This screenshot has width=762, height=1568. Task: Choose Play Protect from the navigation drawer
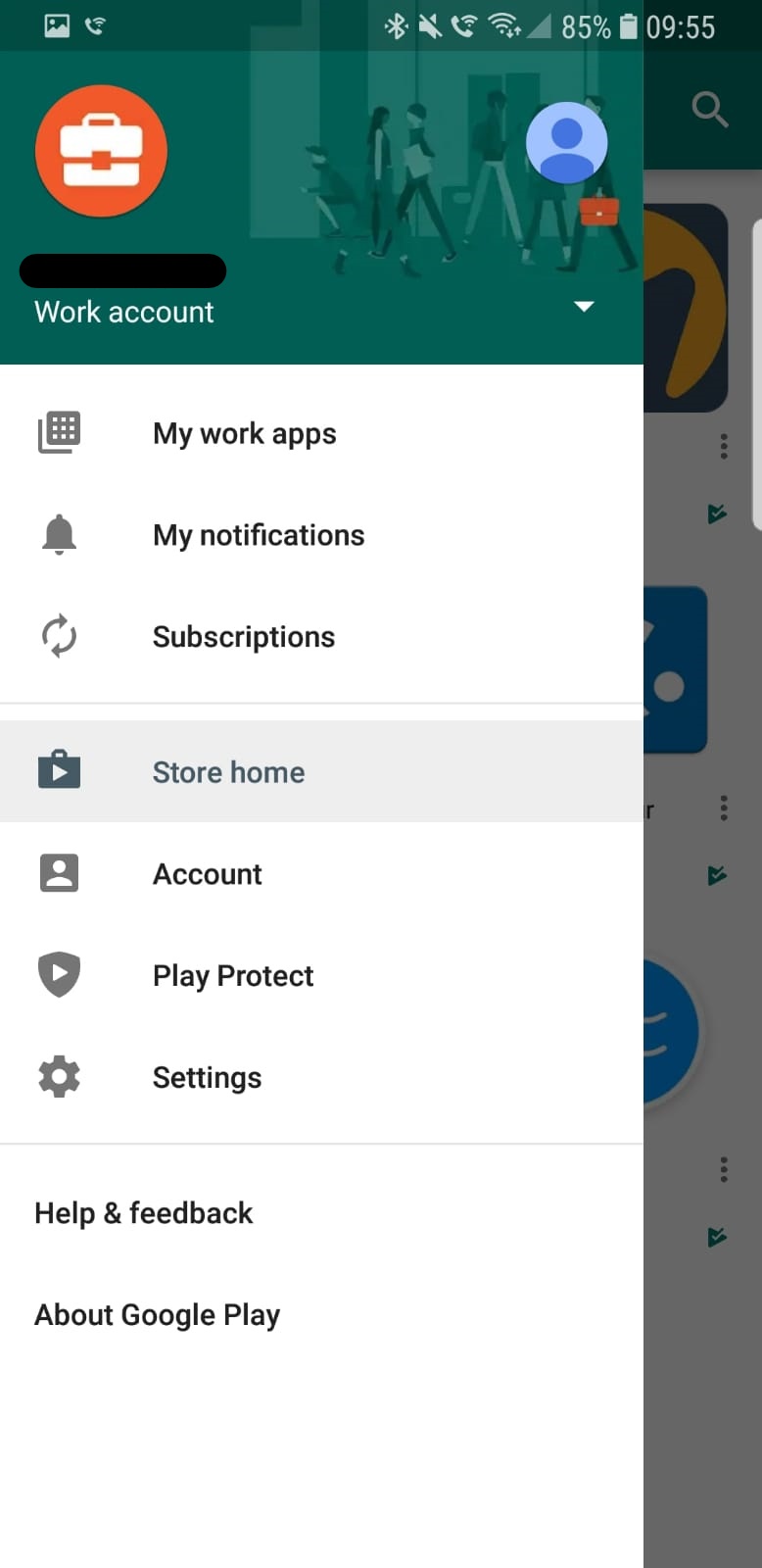(x=232, y=975)
